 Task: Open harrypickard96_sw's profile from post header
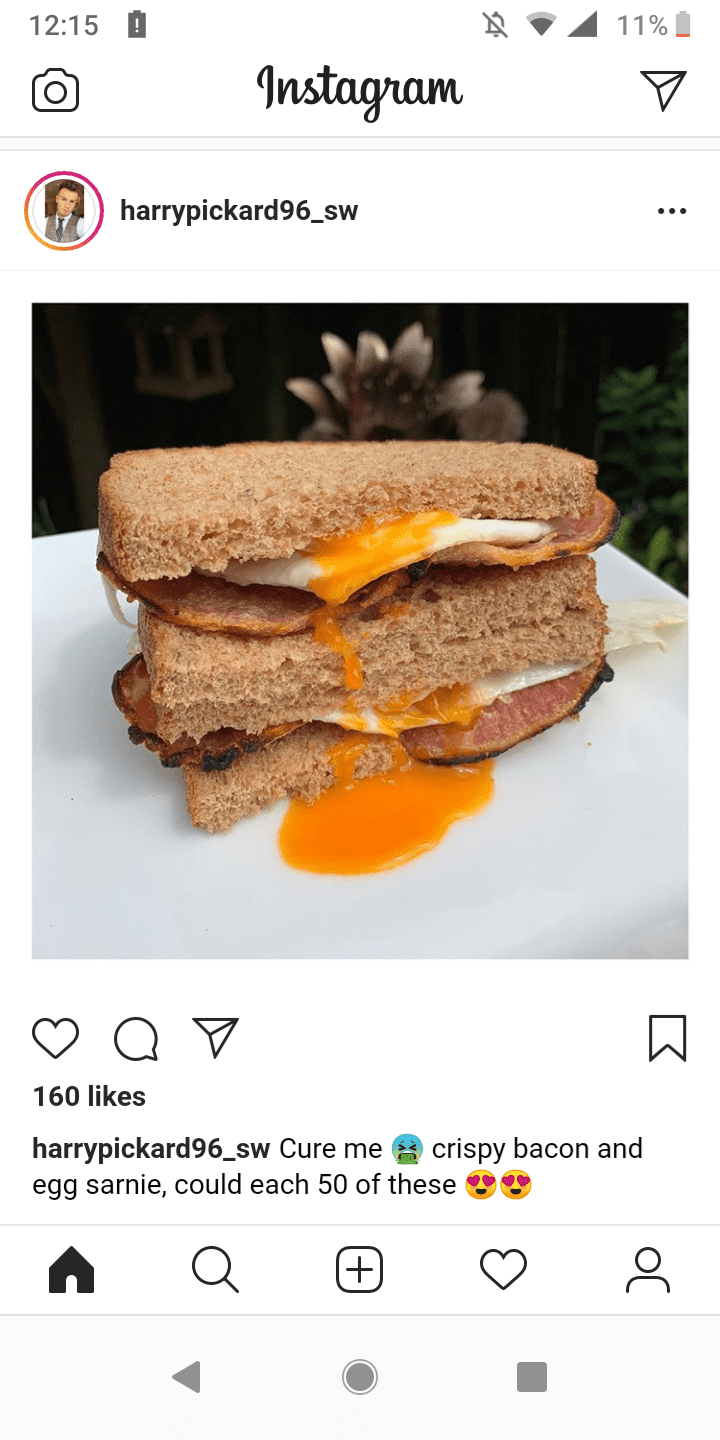pos(238,211)
